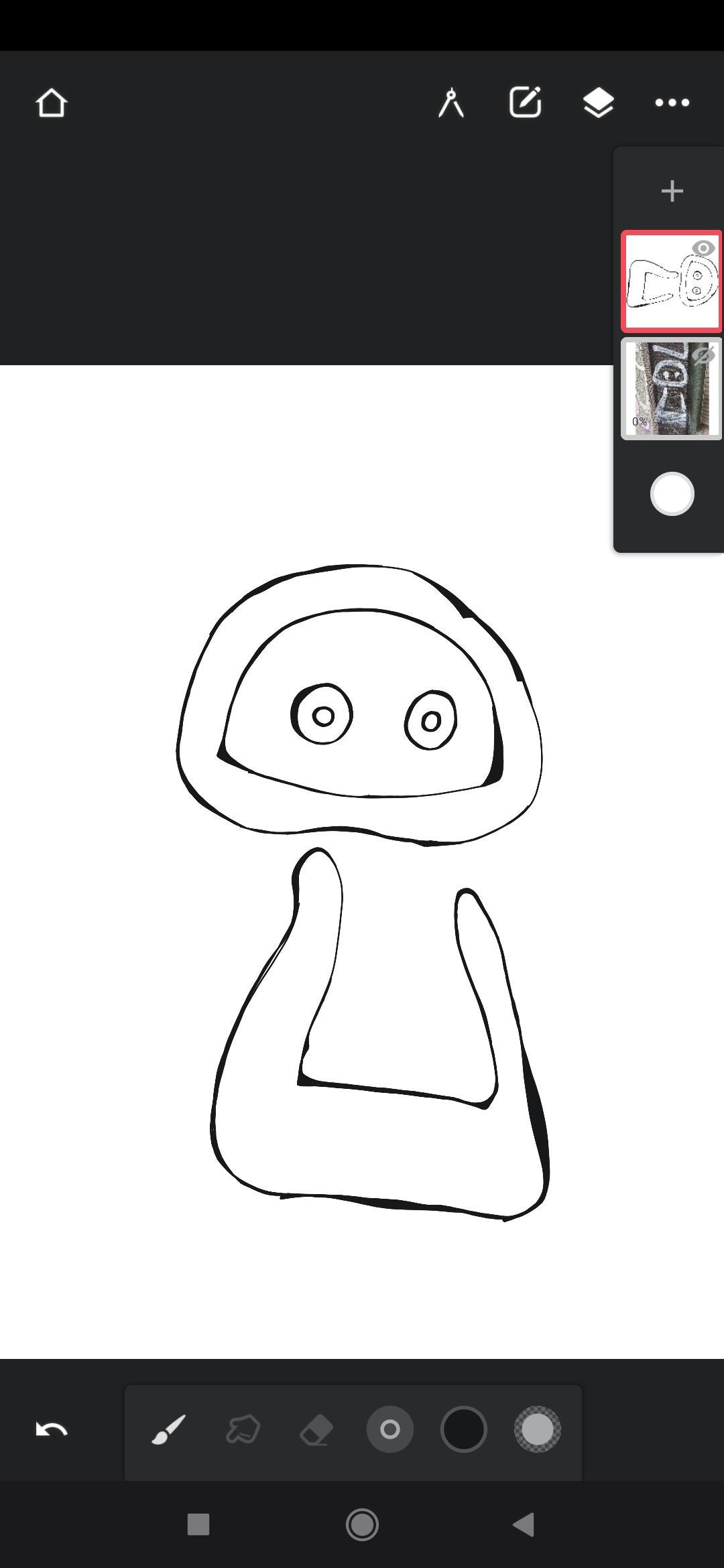724x1568 pixels.
Task: Open the three-dot overflow menu
Action: click(672, 103)
